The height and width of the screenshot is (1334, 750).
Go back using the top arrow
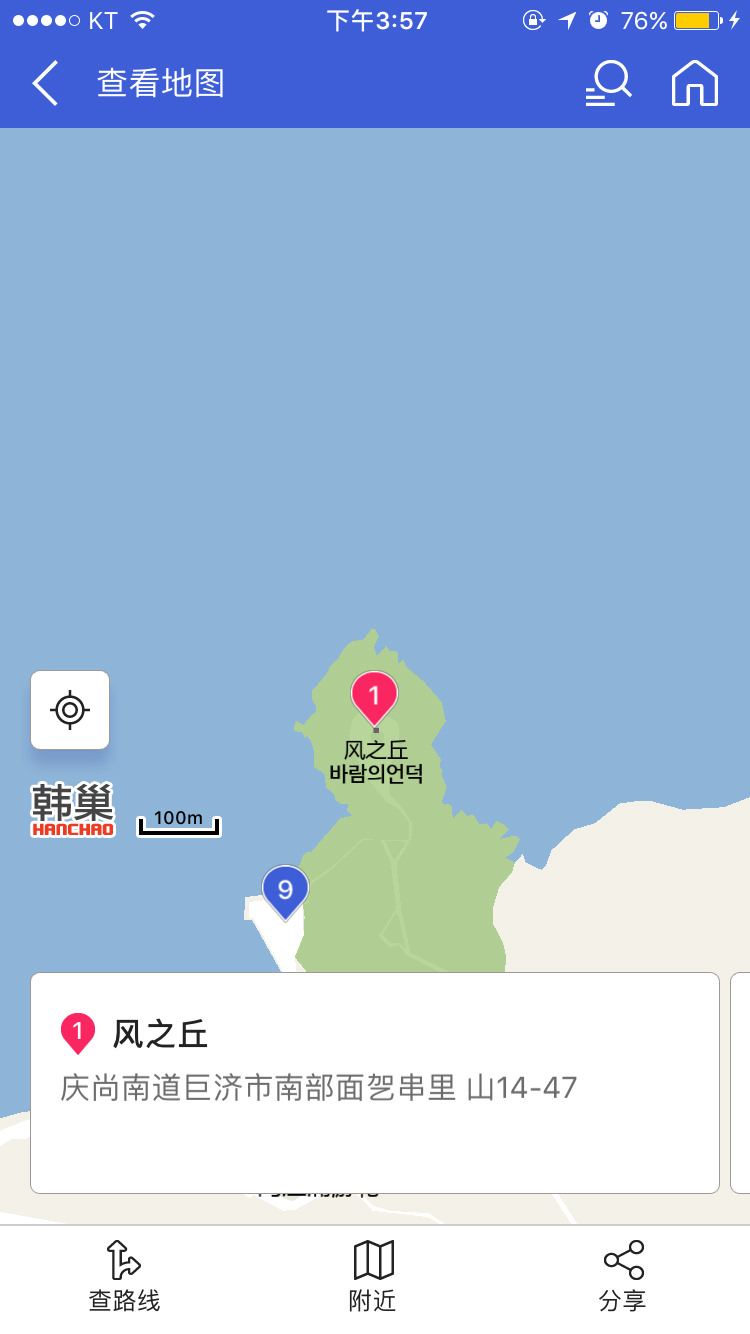click(x=45, y=83)
